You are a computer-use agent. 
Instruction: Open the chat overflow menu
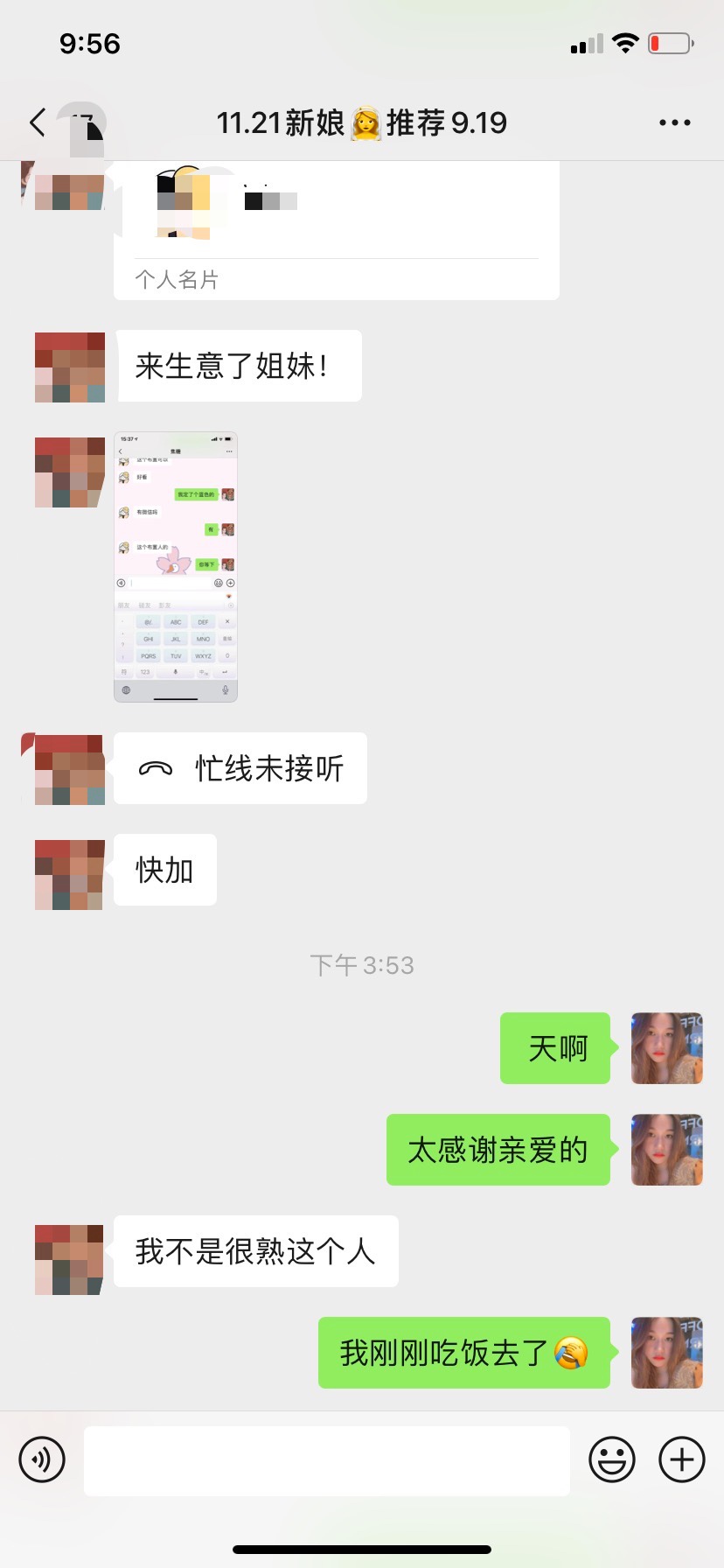(x=674, y=122)
